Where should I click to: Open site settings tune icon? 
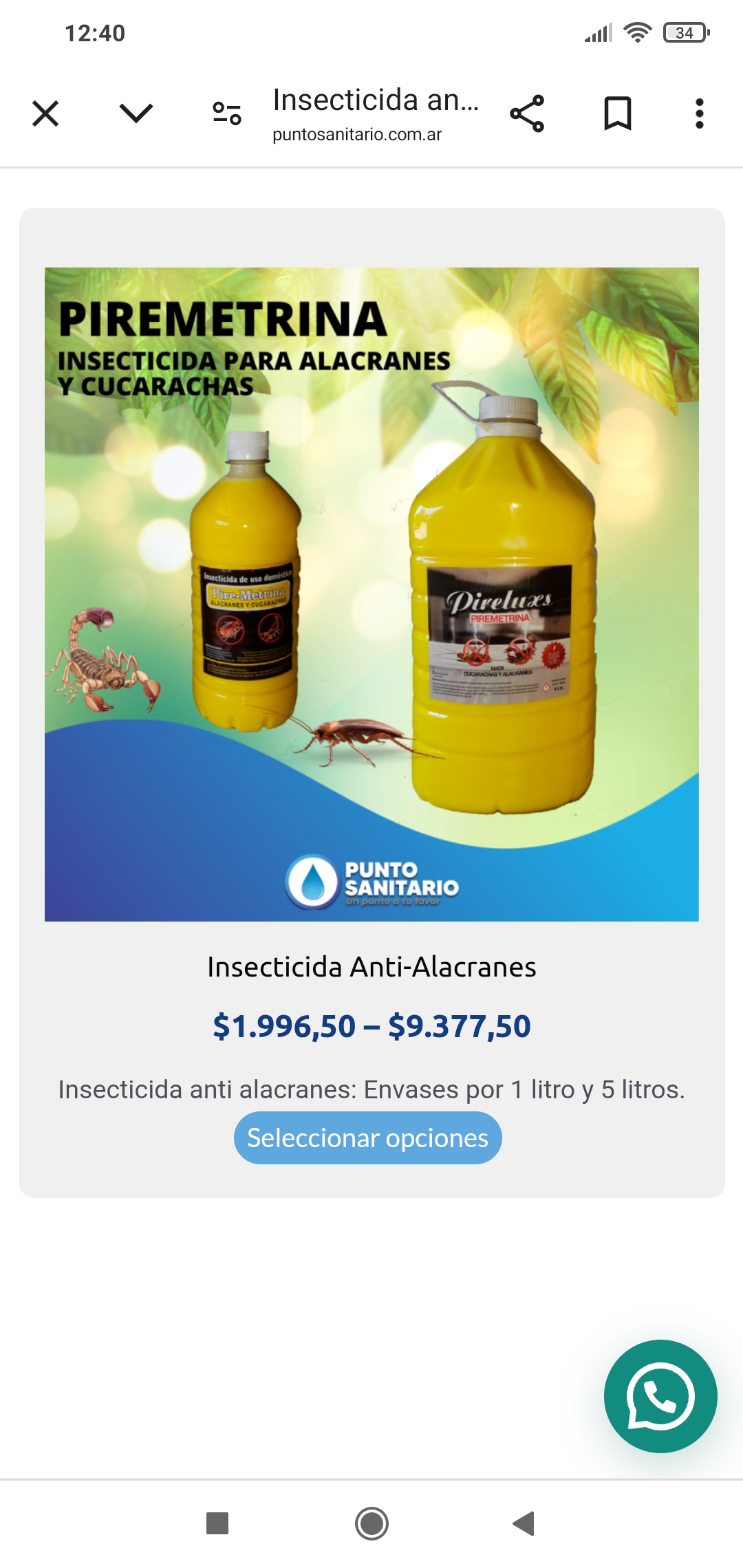226,113
